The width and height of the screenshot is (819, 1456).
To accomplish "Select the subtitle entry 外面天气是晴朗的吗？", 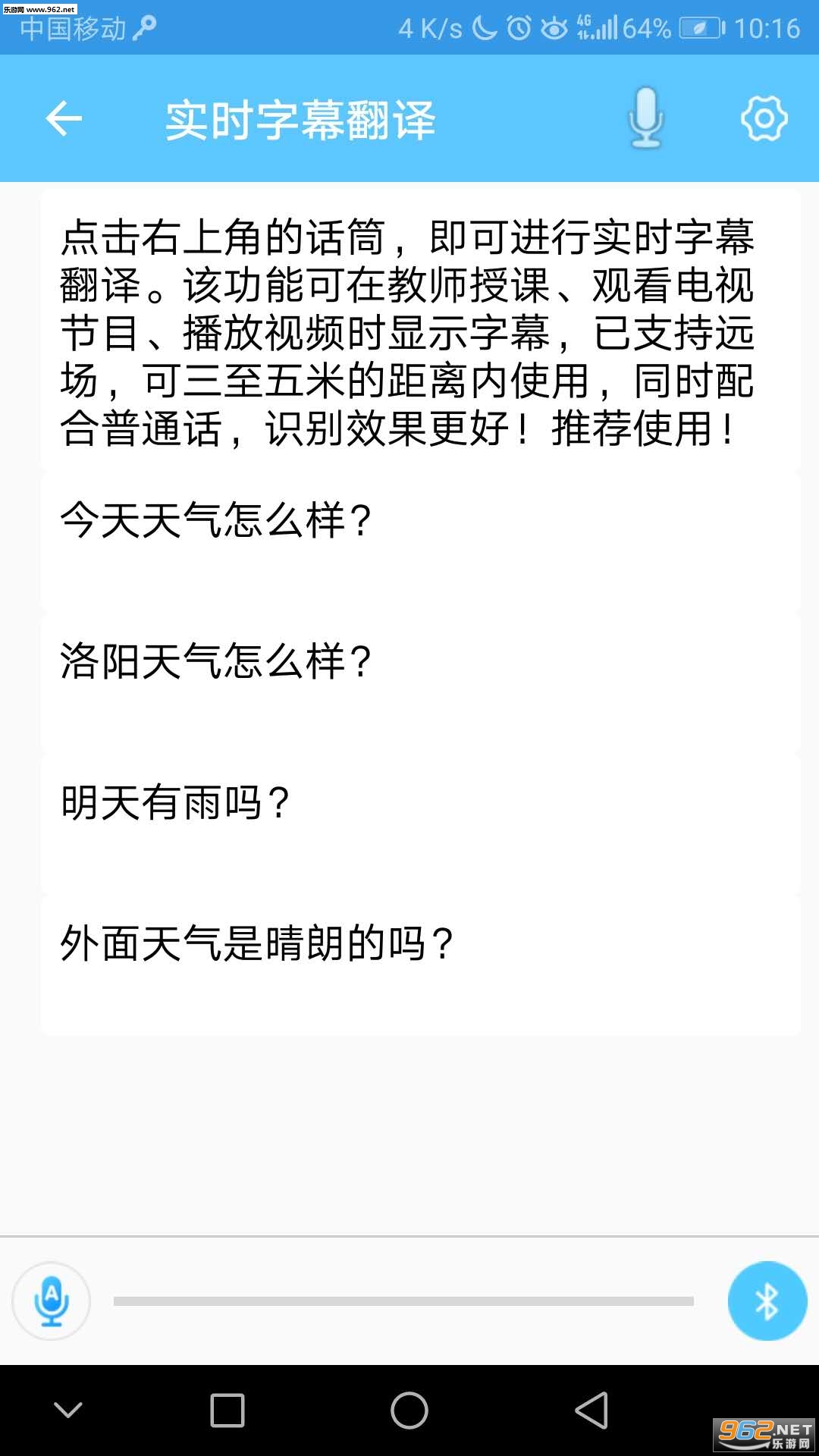I will click(420, 964).
